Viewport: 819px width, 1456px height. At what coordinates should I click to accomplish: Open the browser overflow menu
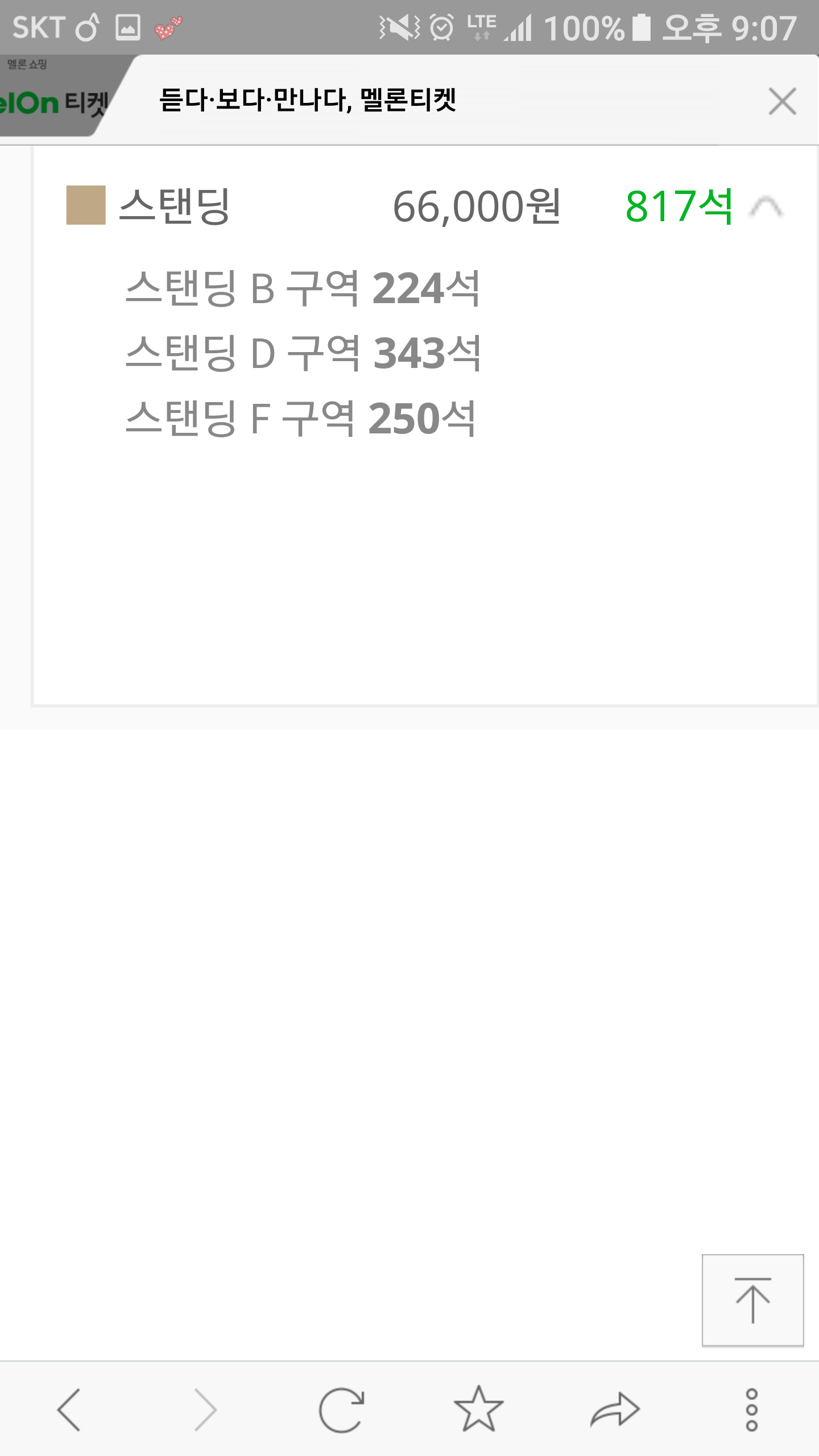(x=751, y=1409)
